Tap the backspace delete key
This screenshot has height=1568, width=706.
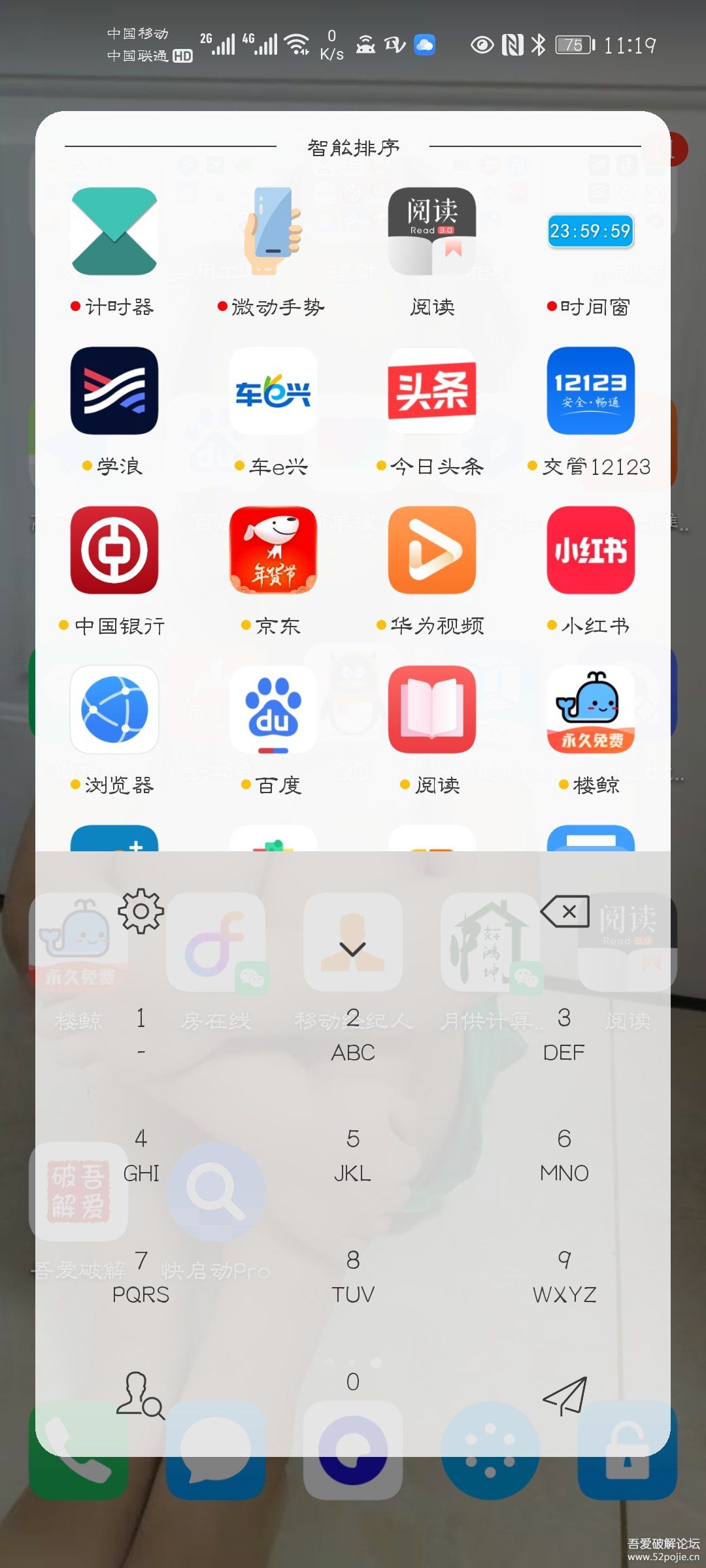(x=565, y=911)
